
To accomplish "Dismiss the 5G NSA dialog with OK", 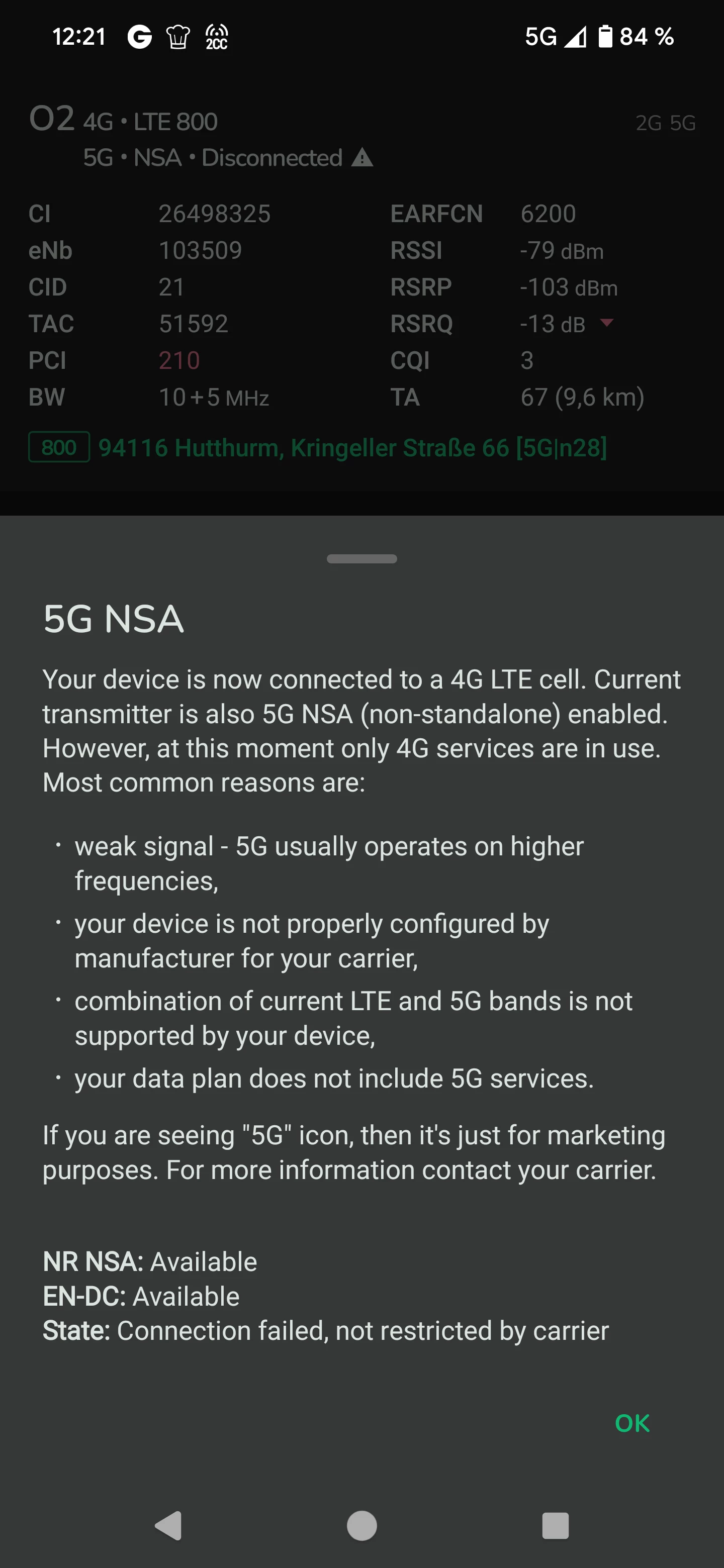I will (x=632, y=1423).
